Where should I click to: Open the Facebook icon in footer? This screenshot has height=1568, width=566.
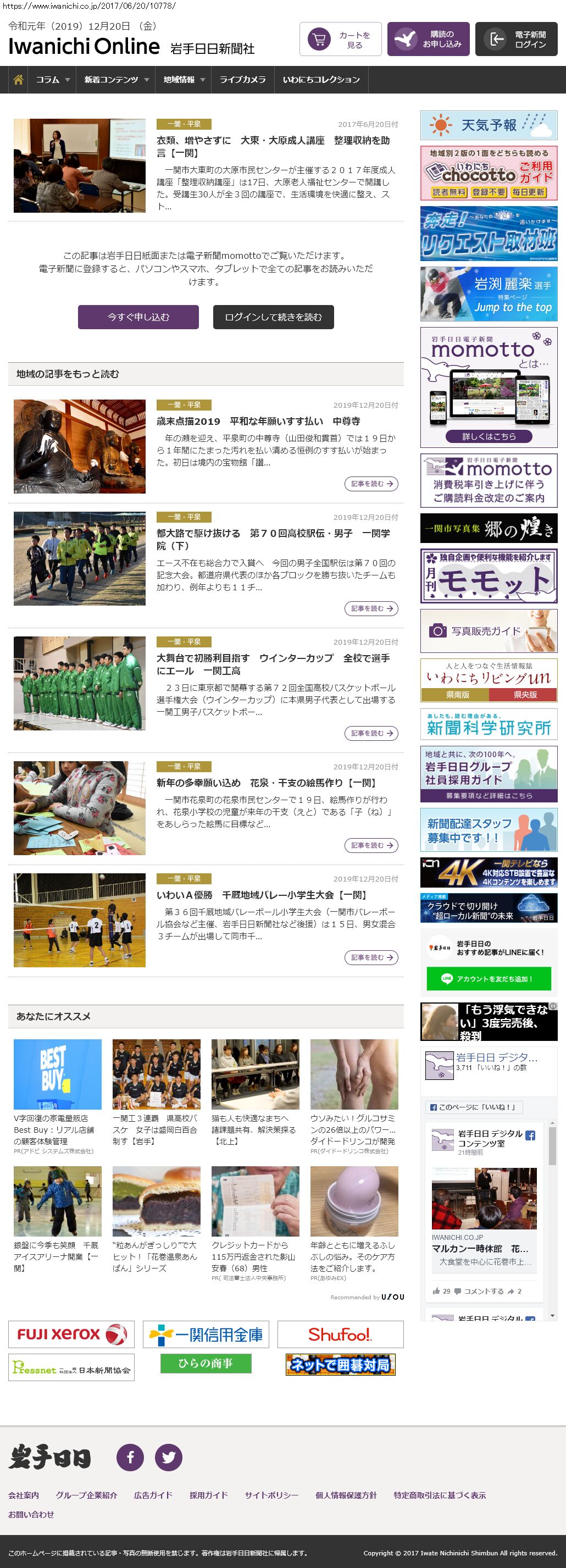click(130, 1457)
